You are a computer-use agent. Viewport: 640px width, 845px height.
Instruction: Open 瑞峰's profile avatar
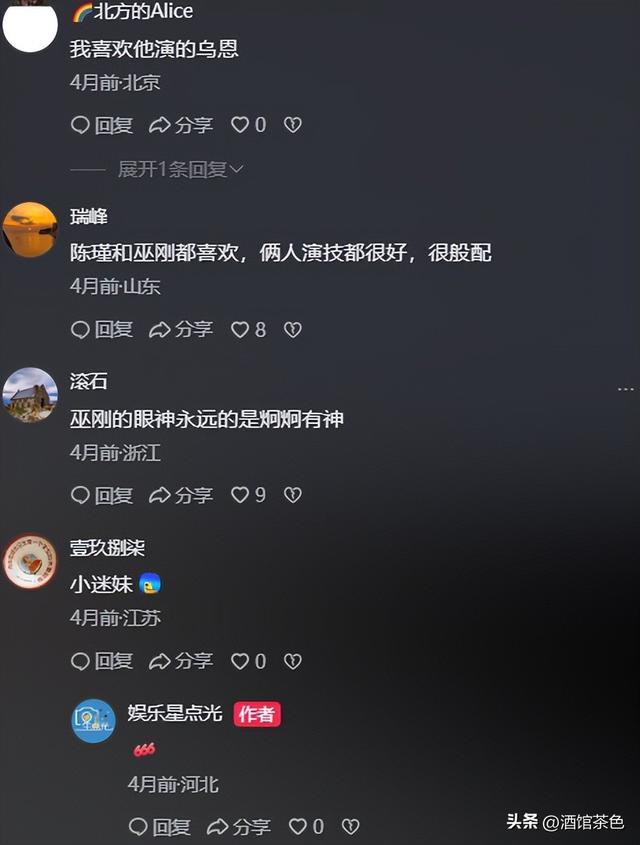[30, 230]
